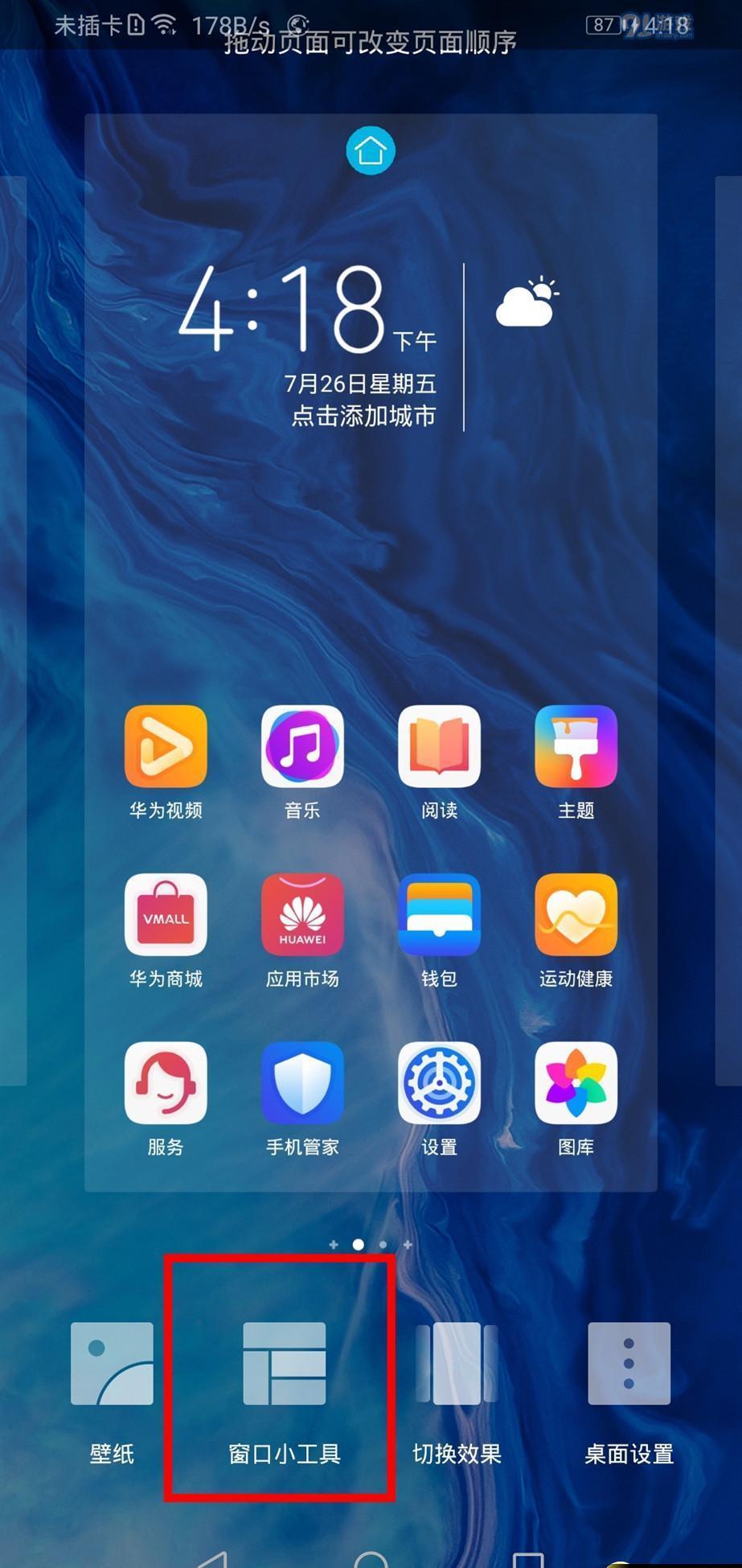Tap the 主题 app icon
The image size is (742, 1568).
tap(576, 747)
